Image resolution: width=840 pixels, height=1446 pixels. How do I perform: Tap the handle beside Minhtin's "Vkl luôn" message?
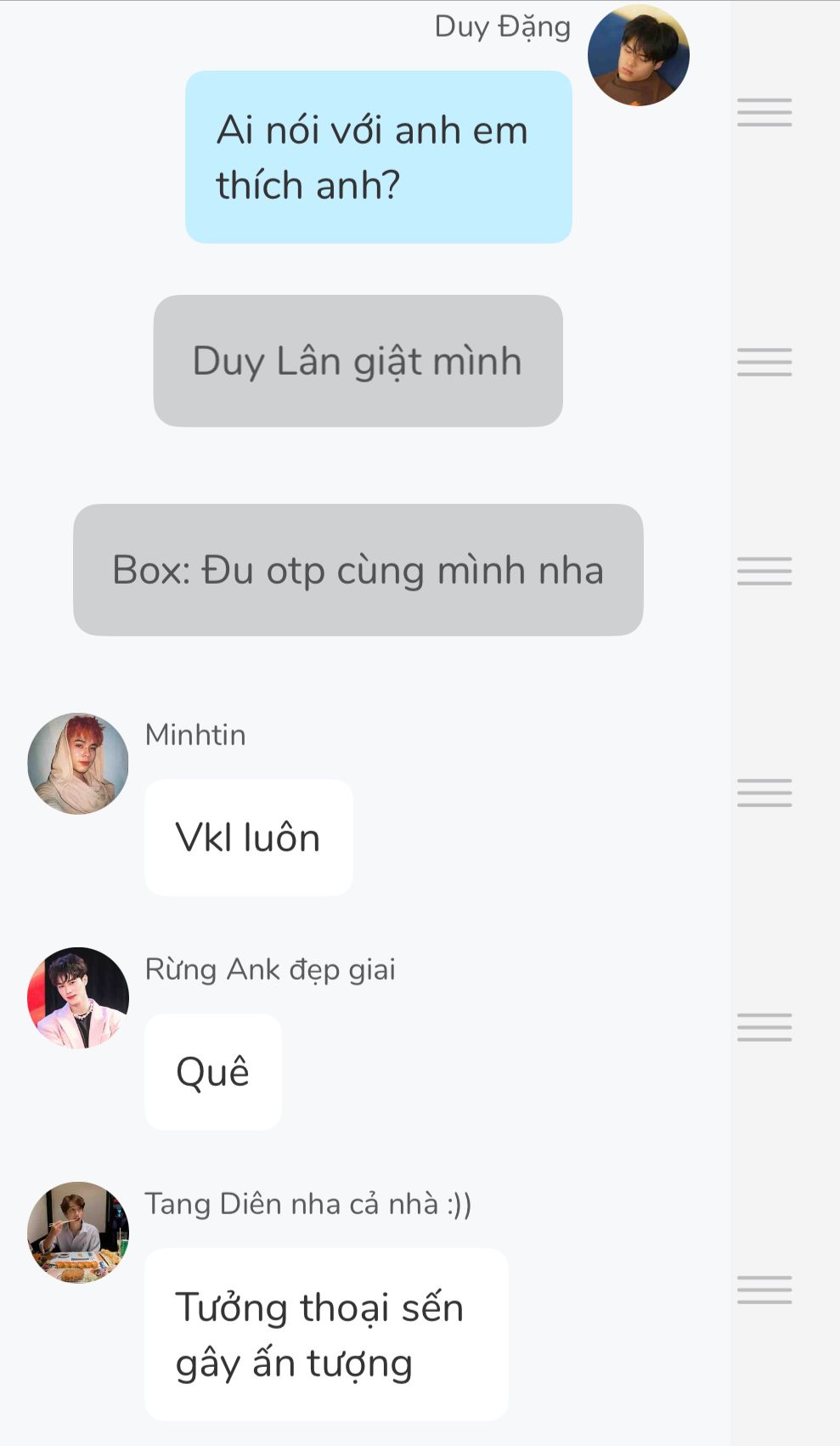point(764,792)
